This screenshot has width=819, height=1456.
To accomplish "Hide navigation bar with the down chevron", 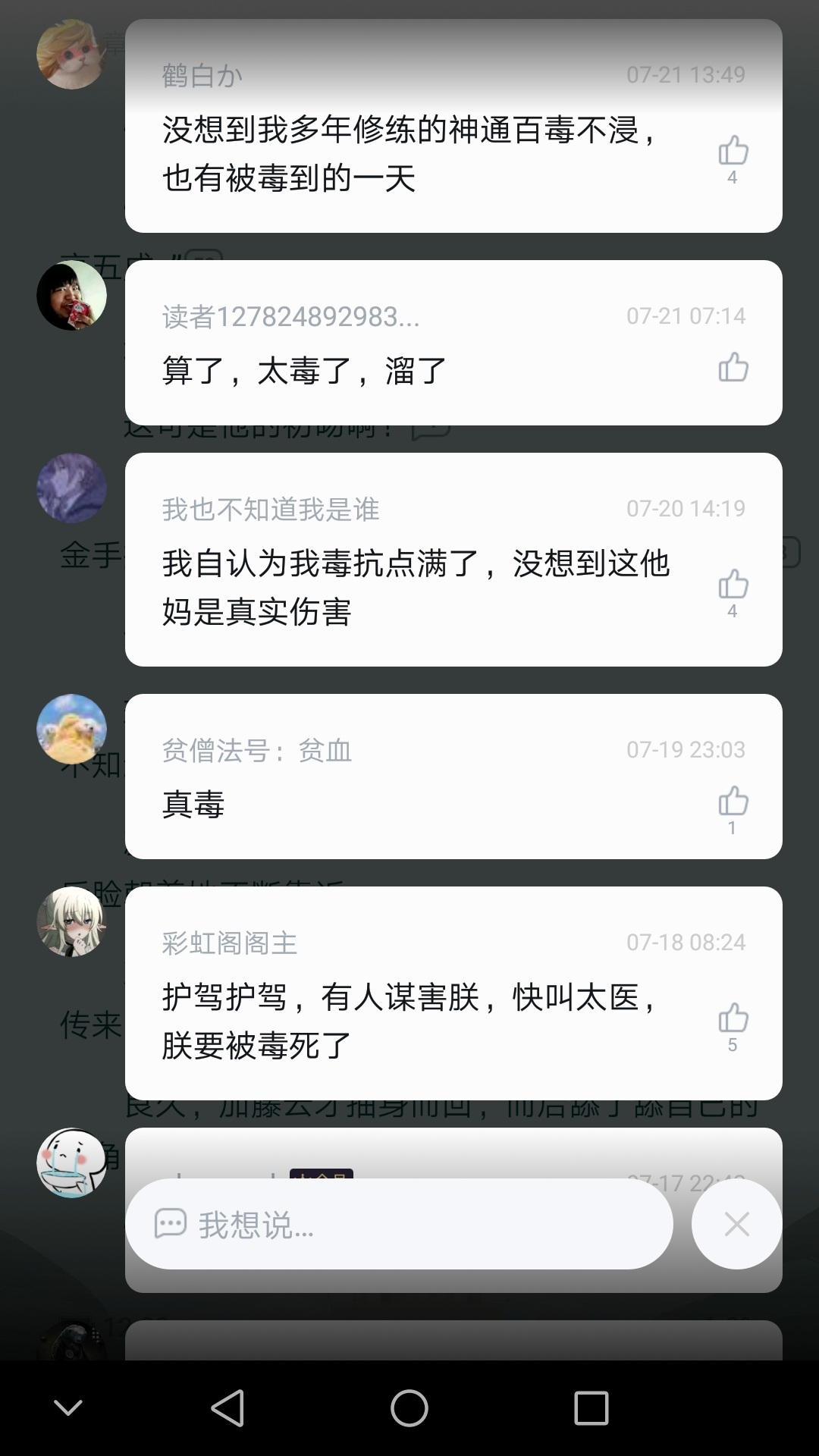I will [68, 1408].
